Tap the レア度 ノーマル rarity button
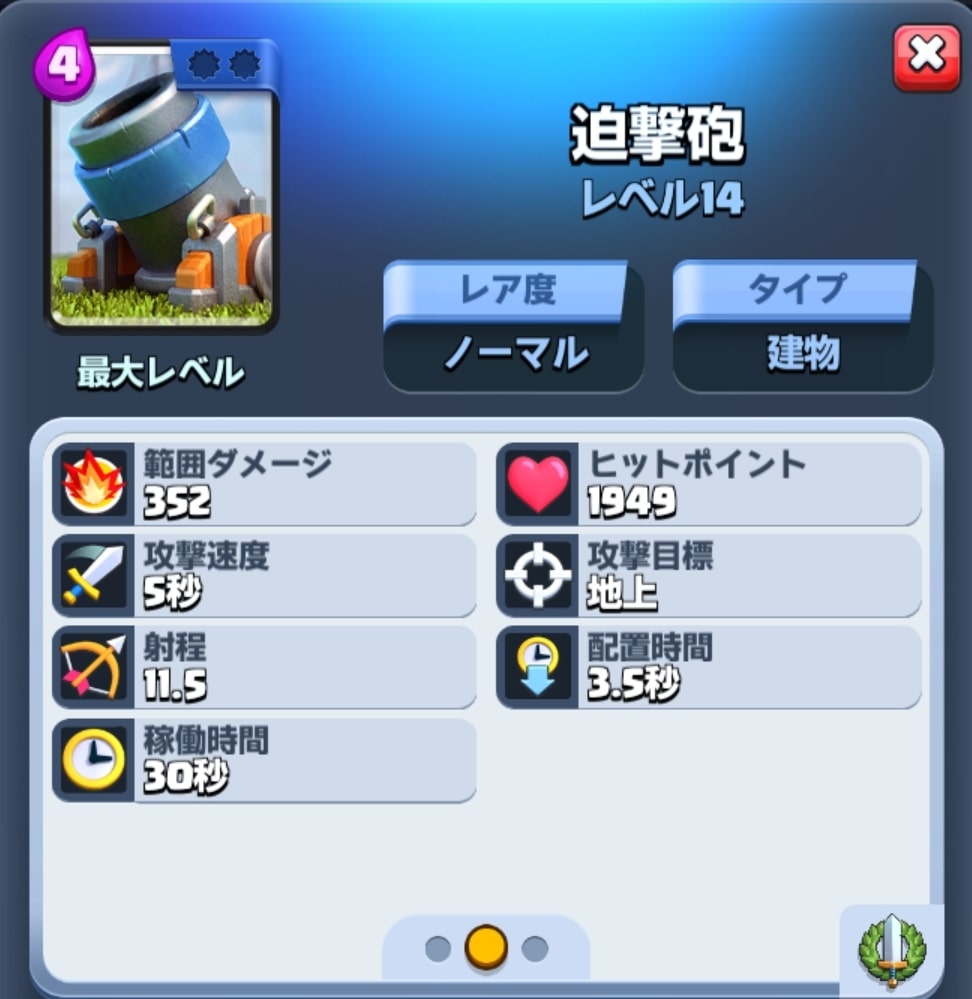 (x=513, y=326)
